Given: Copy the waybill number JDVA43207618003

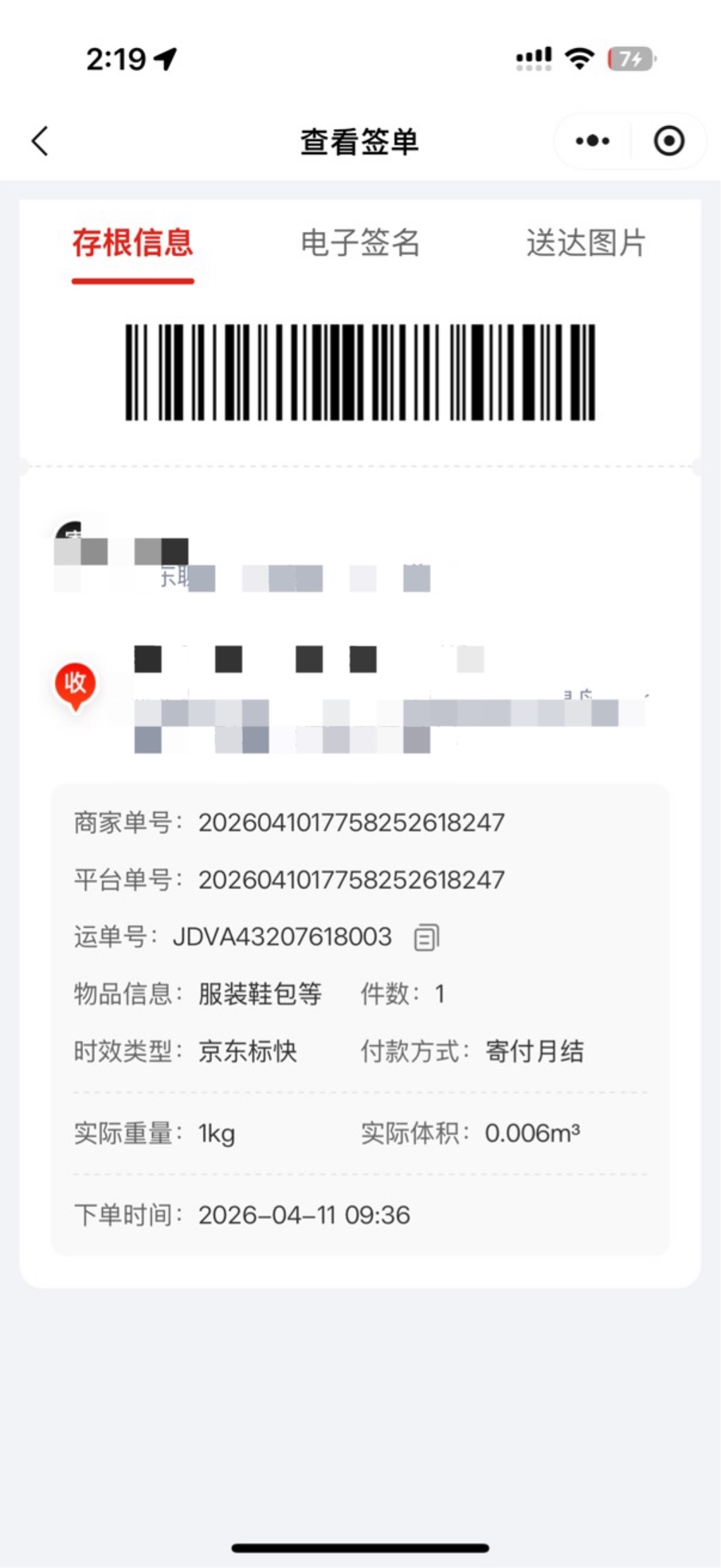Looking at the screenshot, I should coord(426,937).
